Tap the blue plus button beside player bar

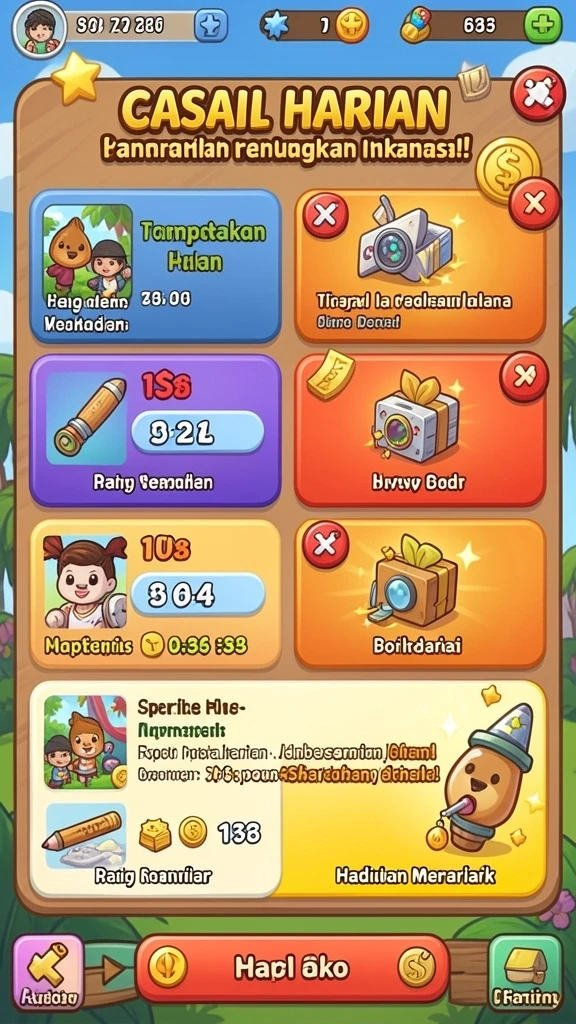click(x=211, y=26)
